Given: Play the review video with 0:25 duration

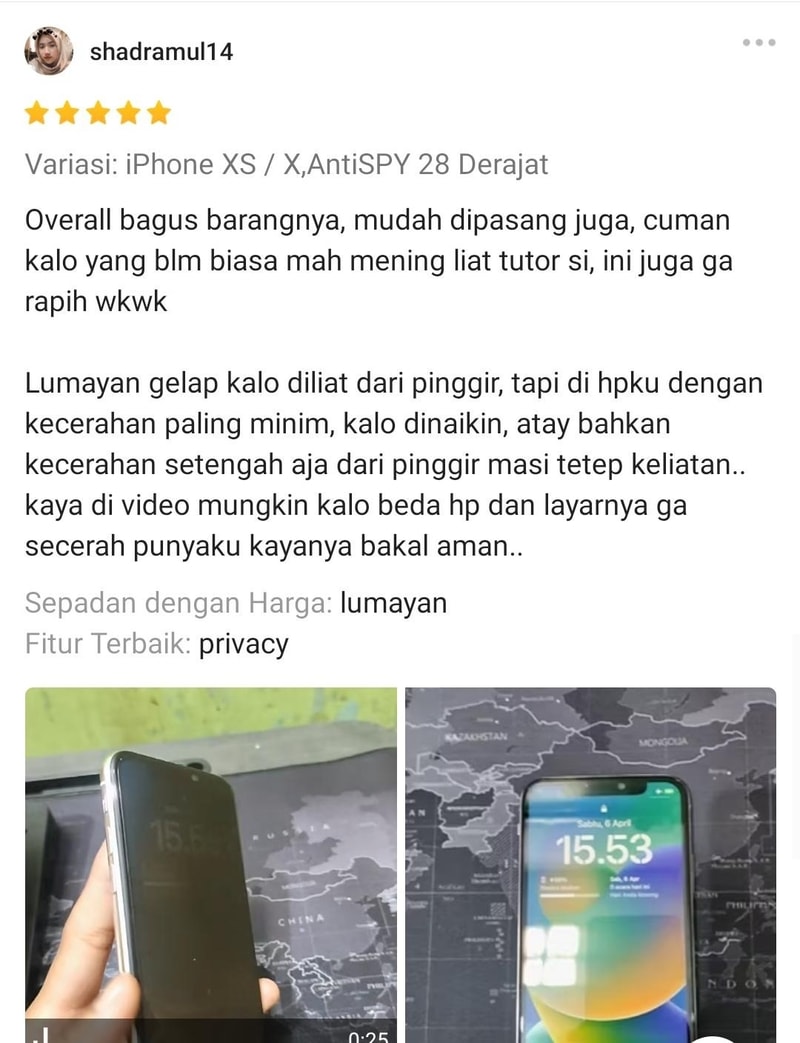Looking at the screenshot, I should 212,865.
